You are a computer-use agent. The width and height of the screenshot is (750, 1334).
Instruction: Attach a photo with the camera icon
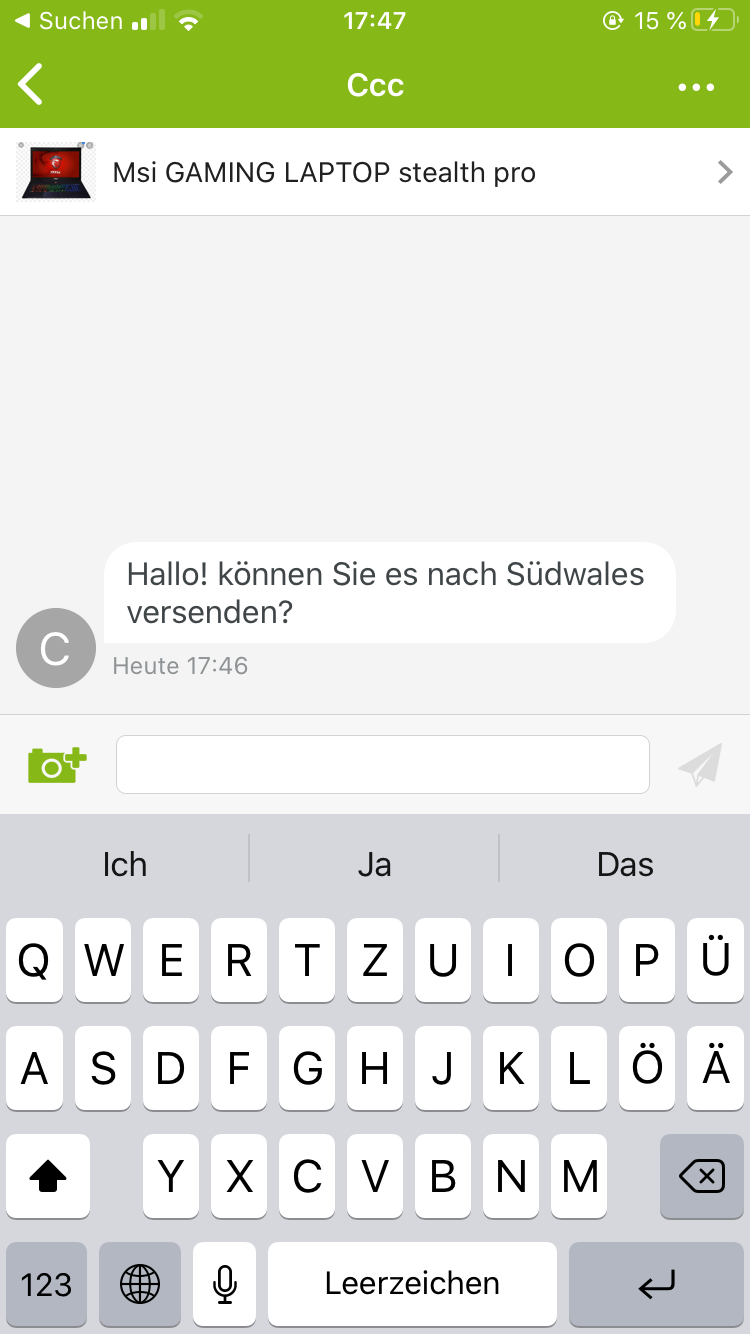pyautogui.click(x=57, y=765)
